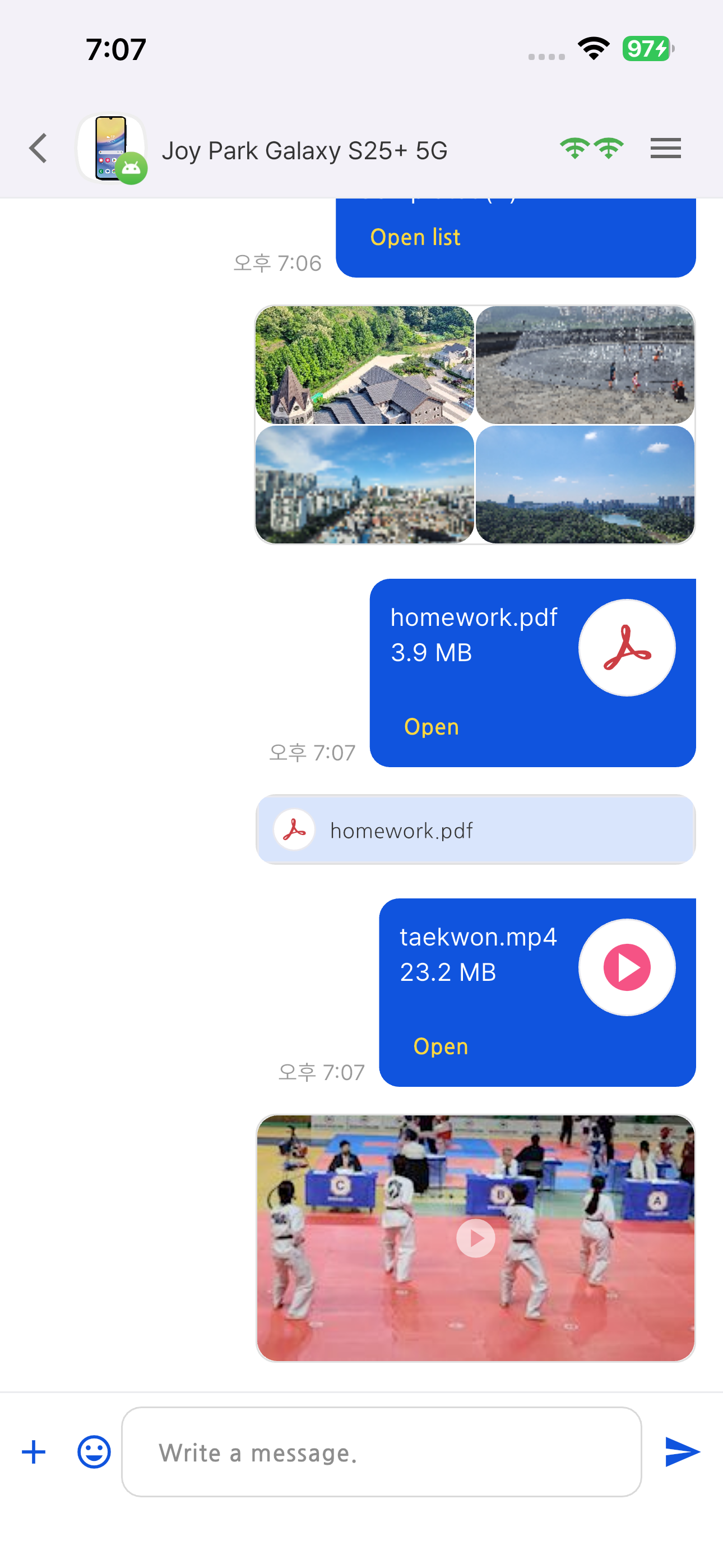723x1568 pixels.
Task: Click the pink play icon on taekwon.mp4
Action: coord(628,967)
